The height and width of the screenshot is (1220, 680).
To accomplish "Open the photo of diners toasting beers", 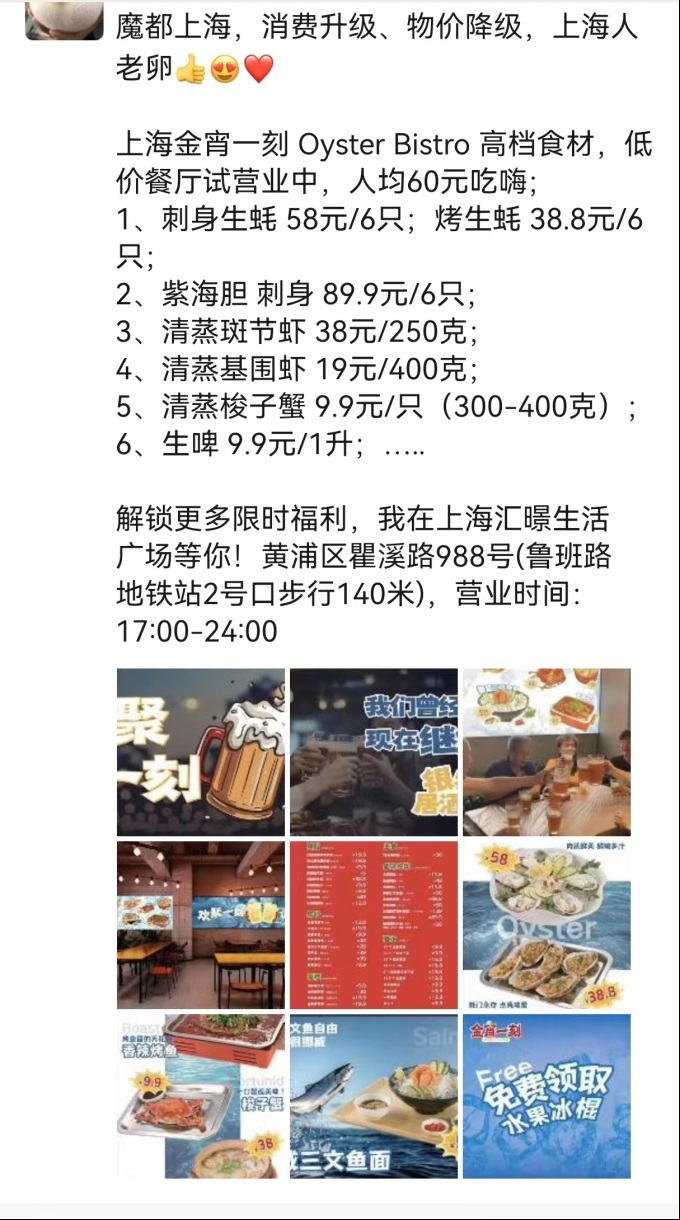I will tap(546, 752).
